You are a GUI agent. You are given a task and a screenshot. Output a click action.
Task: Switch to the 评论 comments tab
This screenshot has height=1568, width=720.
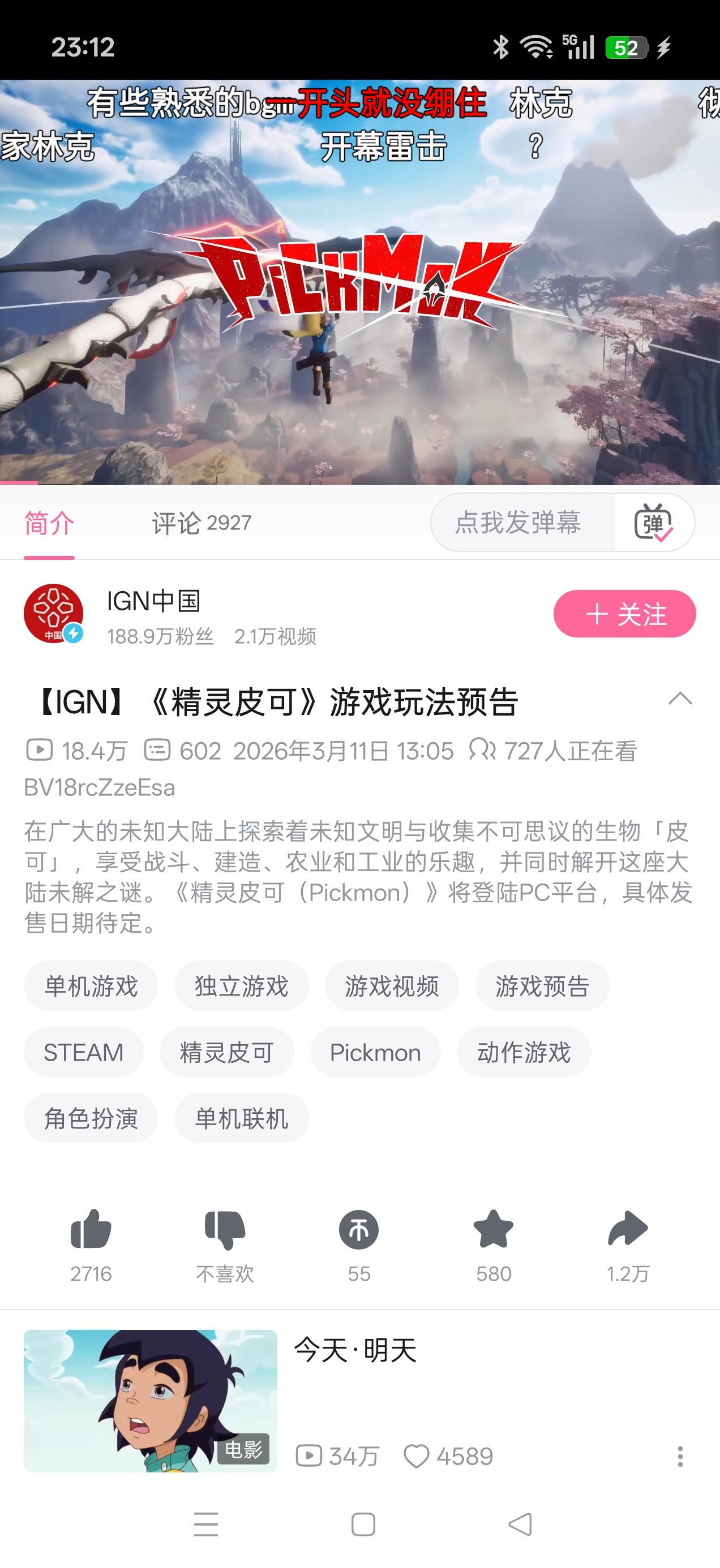[x=201, y=523]
